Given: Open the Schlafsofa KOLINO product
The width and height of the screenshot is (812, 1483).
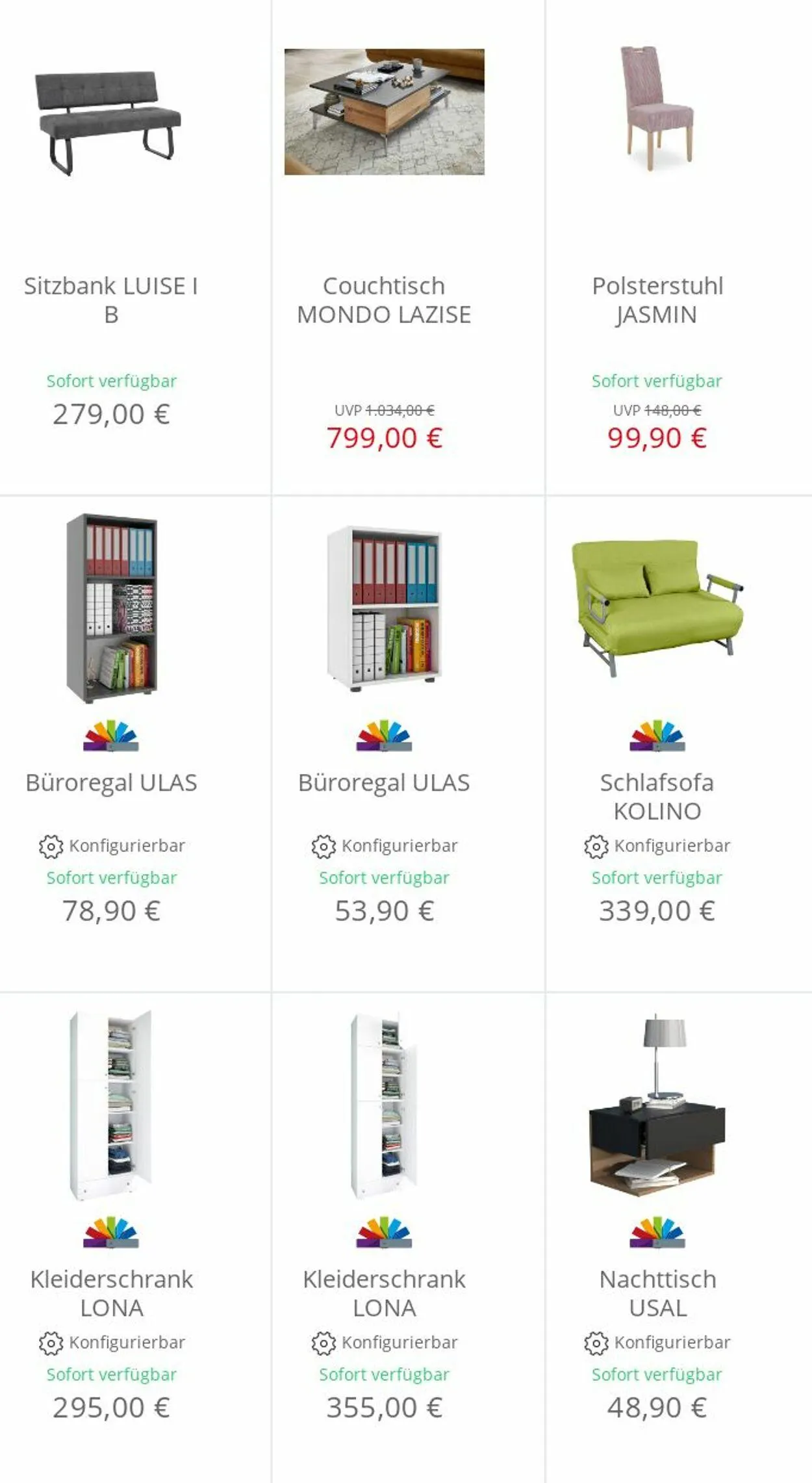Looking at the screenshot, I should [x=657, y=796].
